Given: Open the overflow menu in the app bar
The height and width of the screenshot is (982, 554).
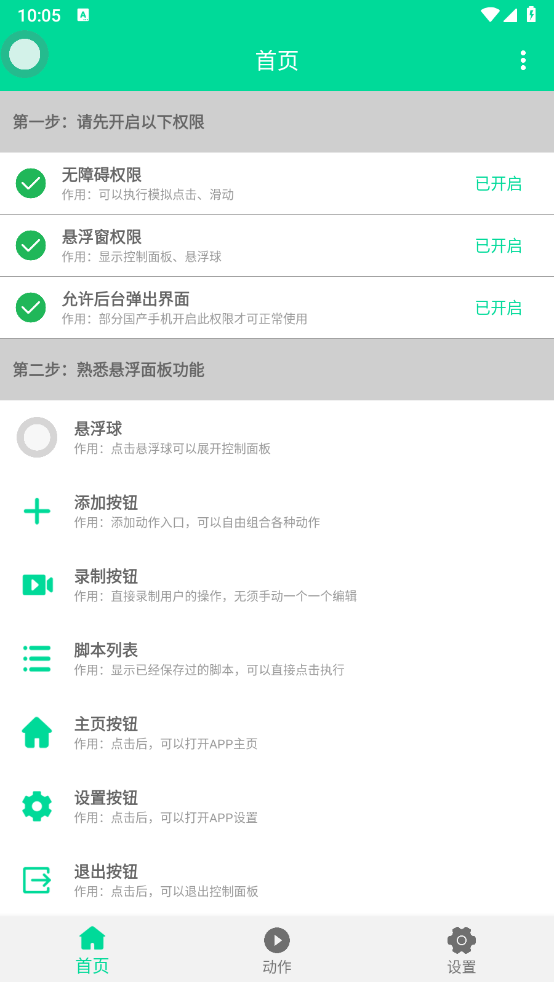Looking at the screenshot, I should (523, 60).
